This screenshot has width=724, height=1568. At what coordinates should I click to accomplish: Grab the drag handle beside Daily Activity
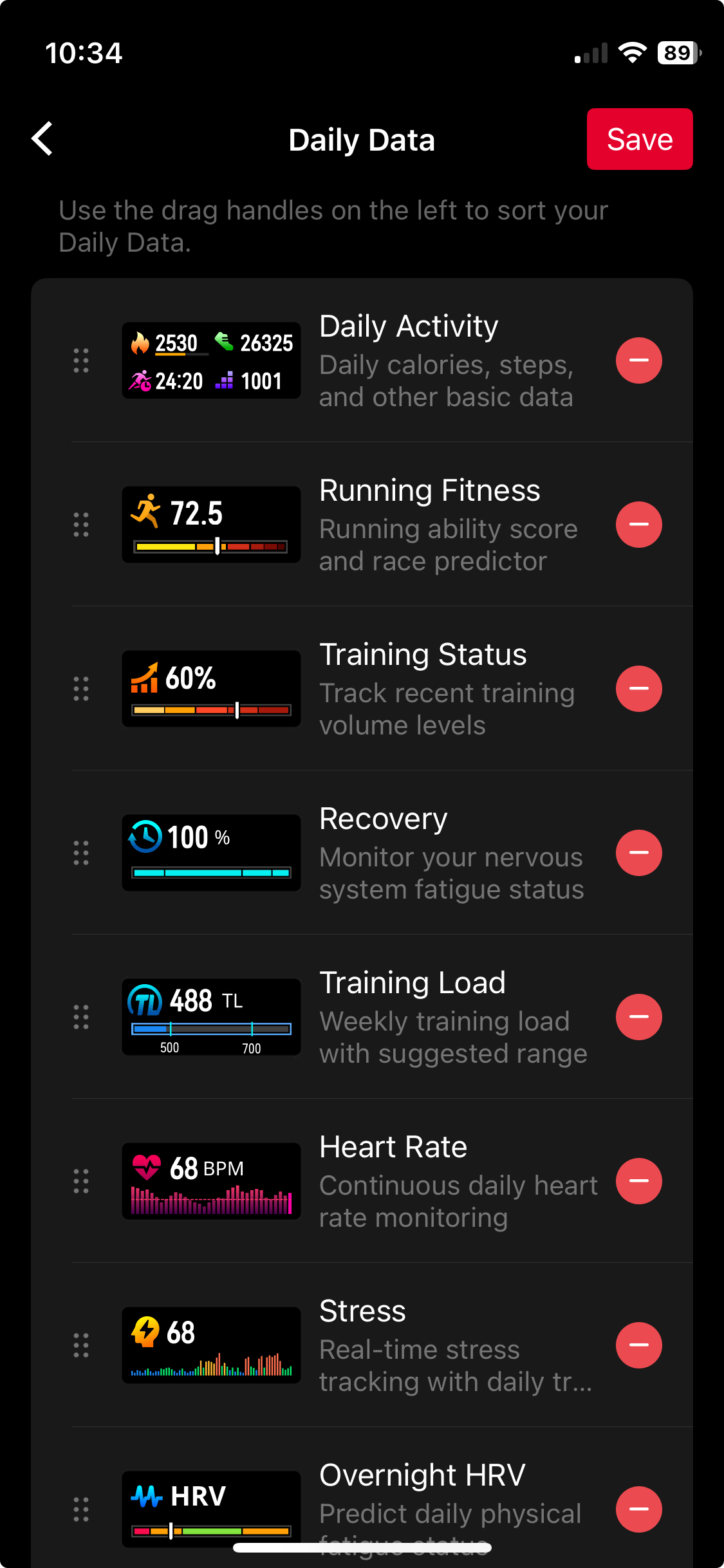(x=80, y=361)
